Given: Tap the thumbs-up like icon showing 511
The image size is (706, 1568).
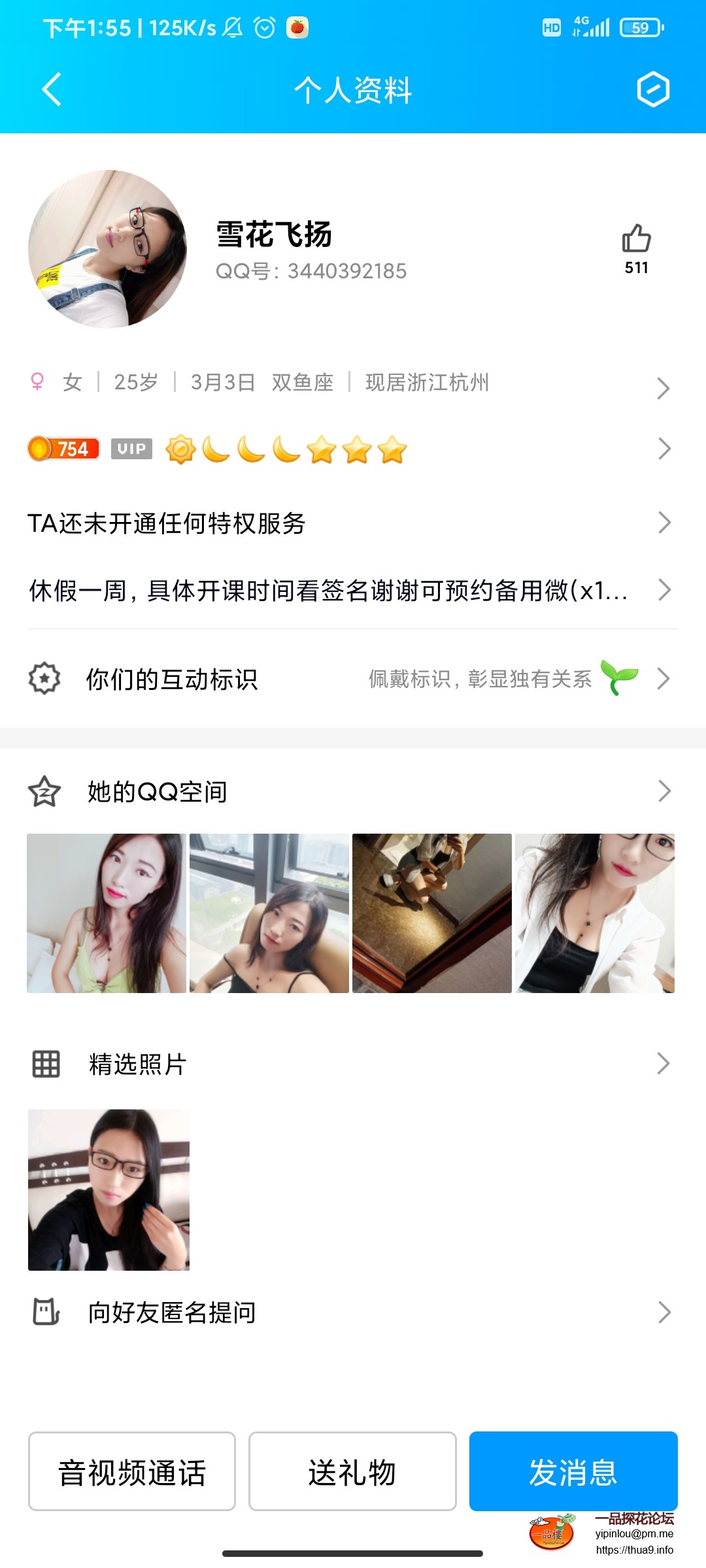Looking at the screenshot, I should click(635, 240).
